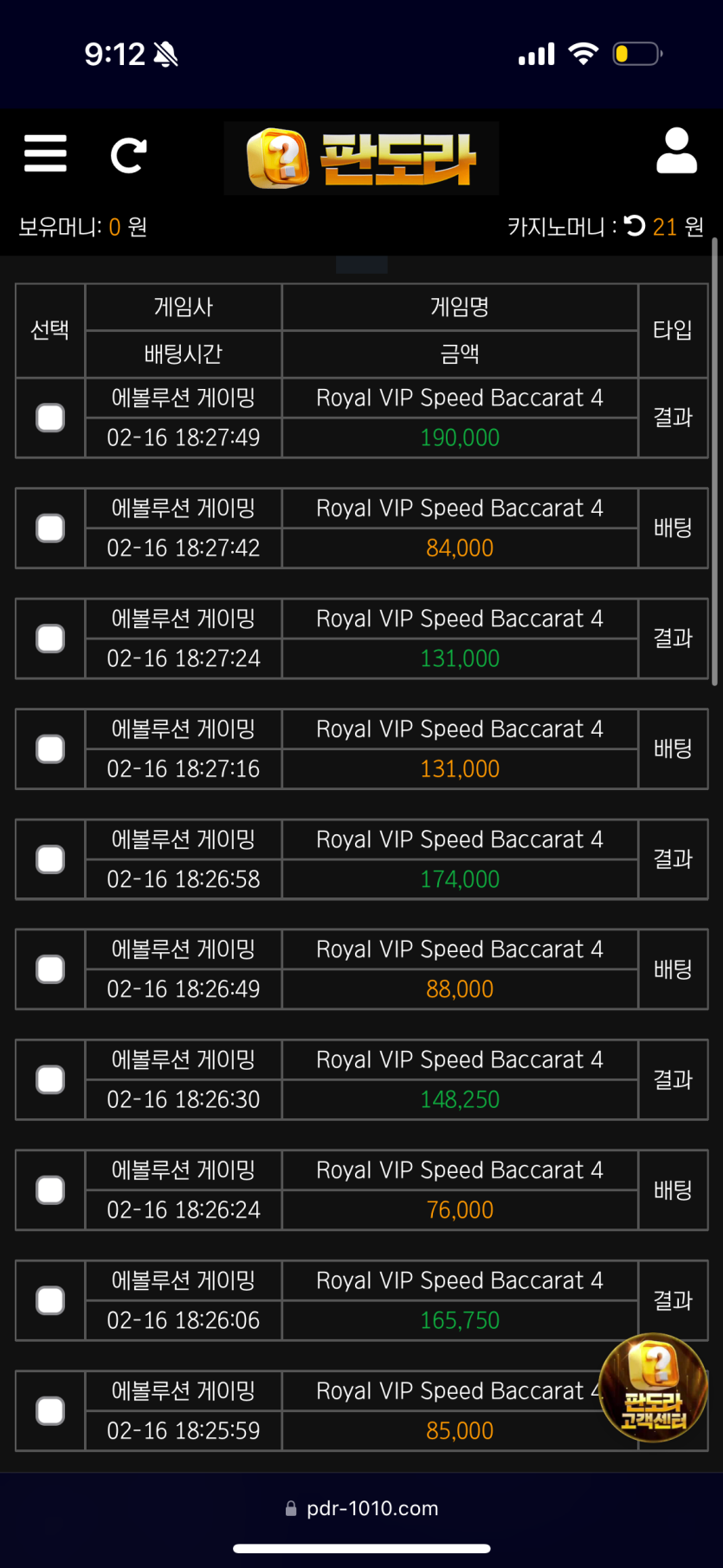Open the hamburger navigation menu
The height and width of the screenshot is (1568, 723).
click(45, 152)
